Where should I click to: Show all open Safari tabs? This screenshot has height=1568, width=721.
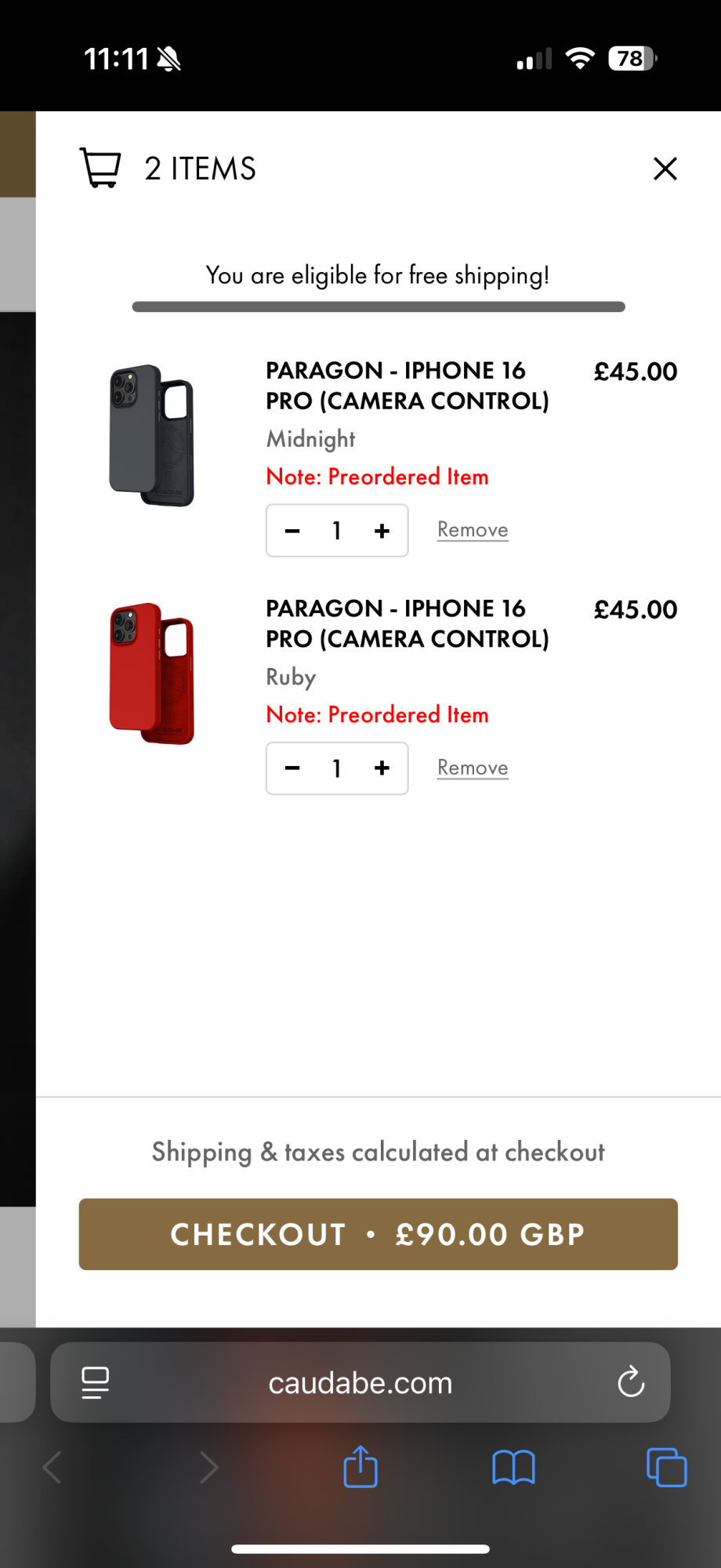(x=666, y=1467)
